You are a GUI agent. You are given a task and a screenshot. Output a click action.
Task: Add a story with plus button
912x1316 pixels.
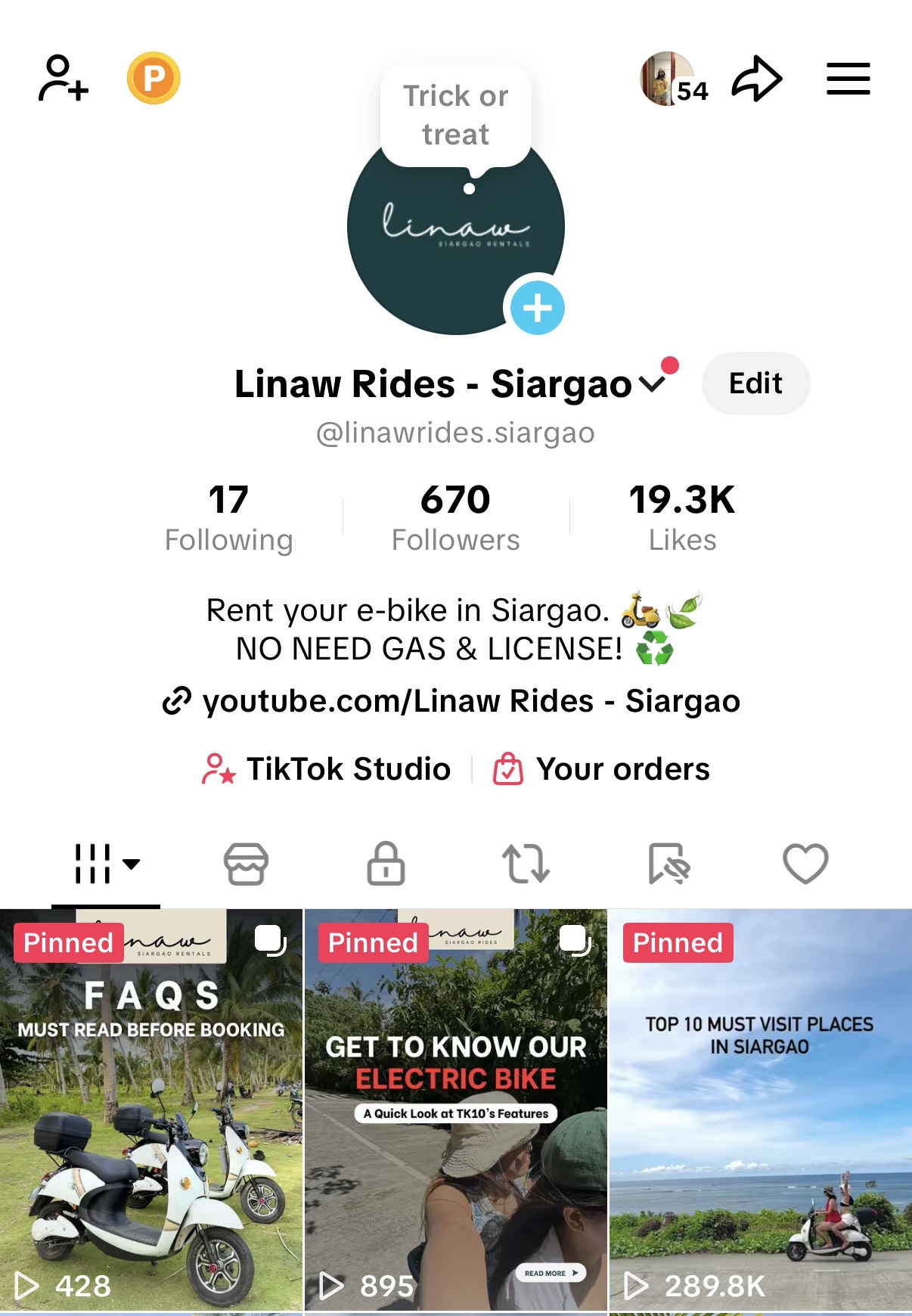pyautogui.click(x=537, y=308)
